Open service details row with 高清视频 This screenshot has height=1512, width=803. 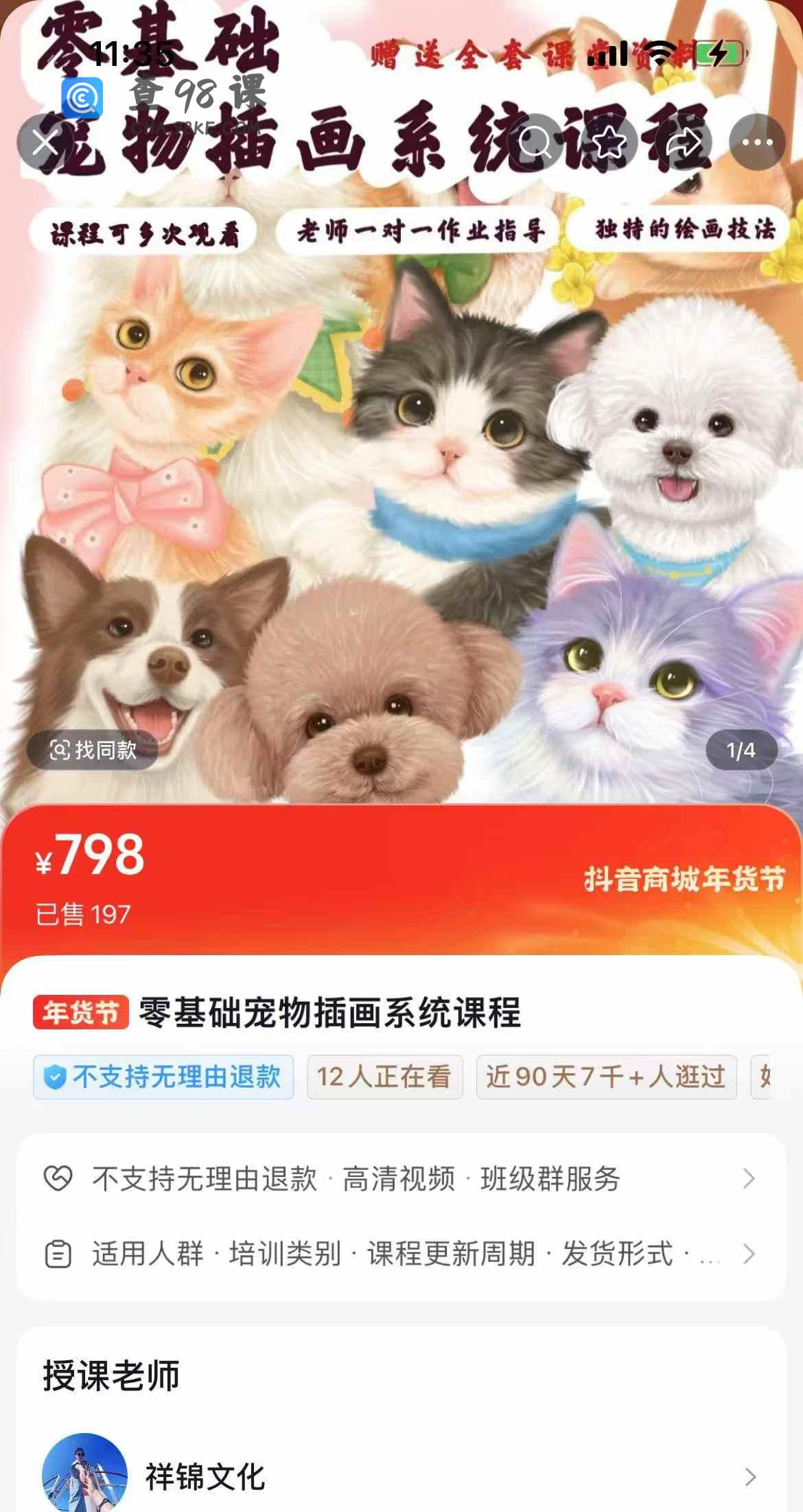[x=401, y=1179]
